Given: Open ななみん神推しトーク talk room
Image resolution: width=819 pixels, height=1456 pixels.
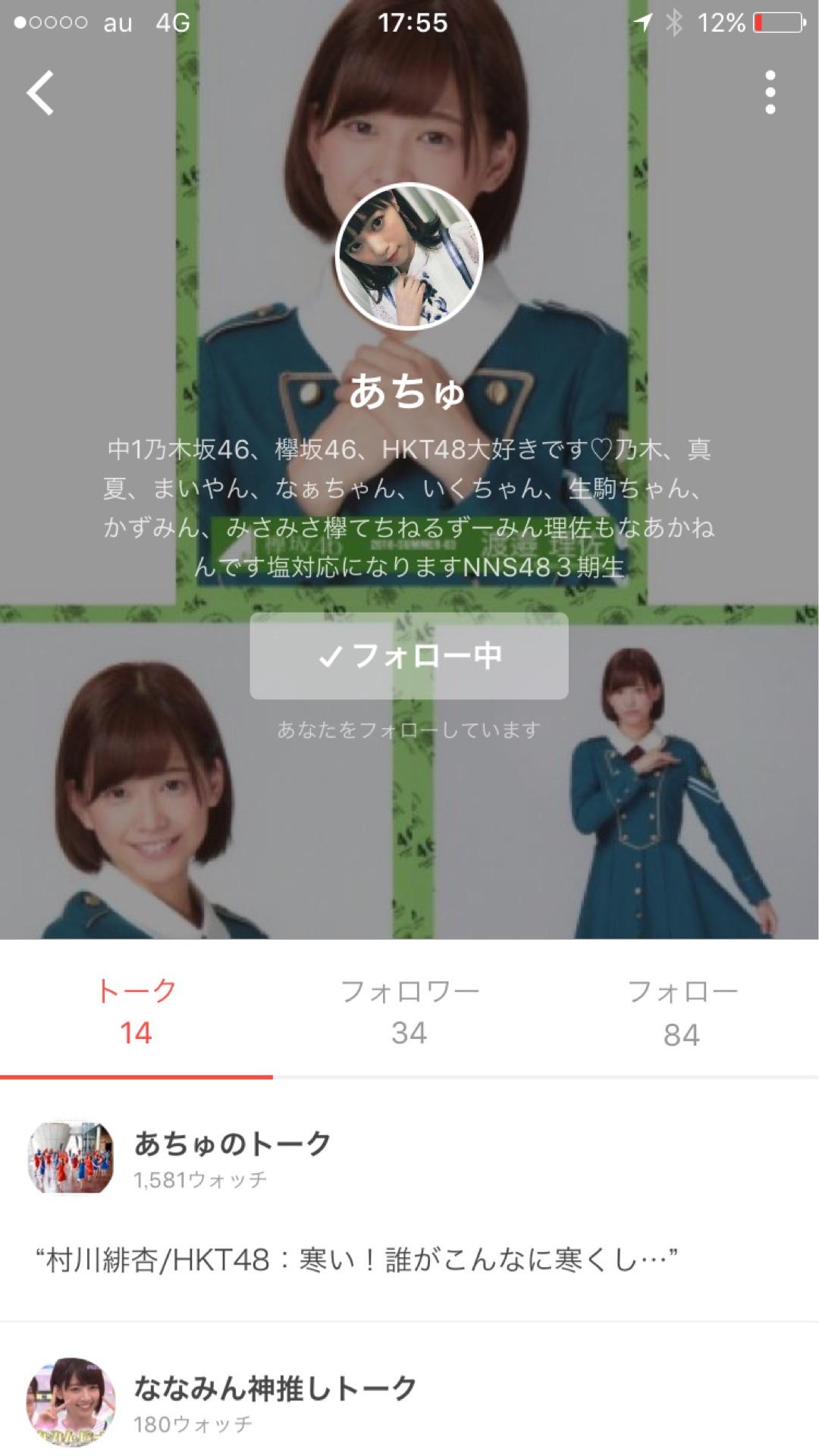Looking at the screenshot, I should [x=275, y=1401].
